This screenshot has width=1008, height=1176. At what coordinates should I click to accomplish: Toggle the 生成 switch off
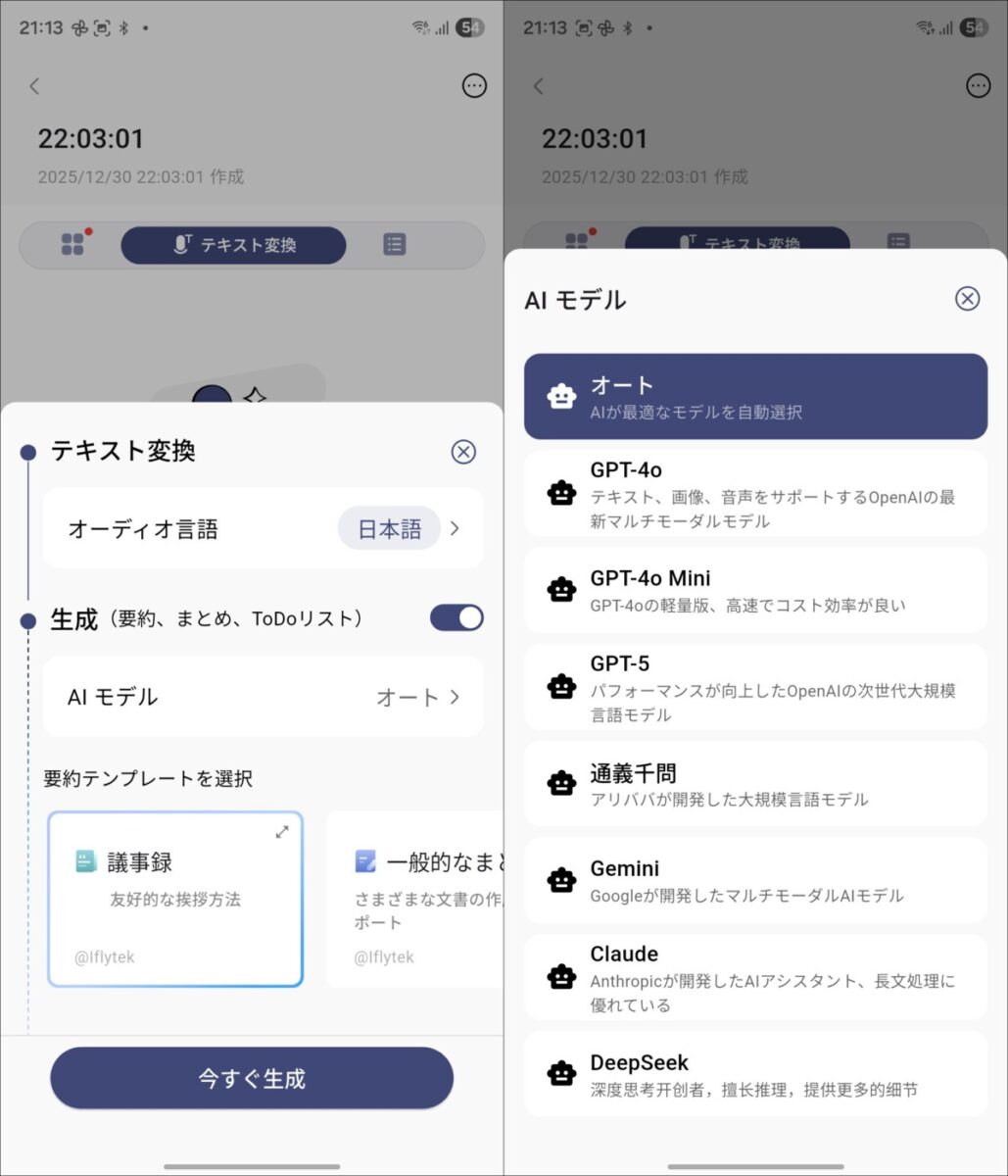[456, 618]
